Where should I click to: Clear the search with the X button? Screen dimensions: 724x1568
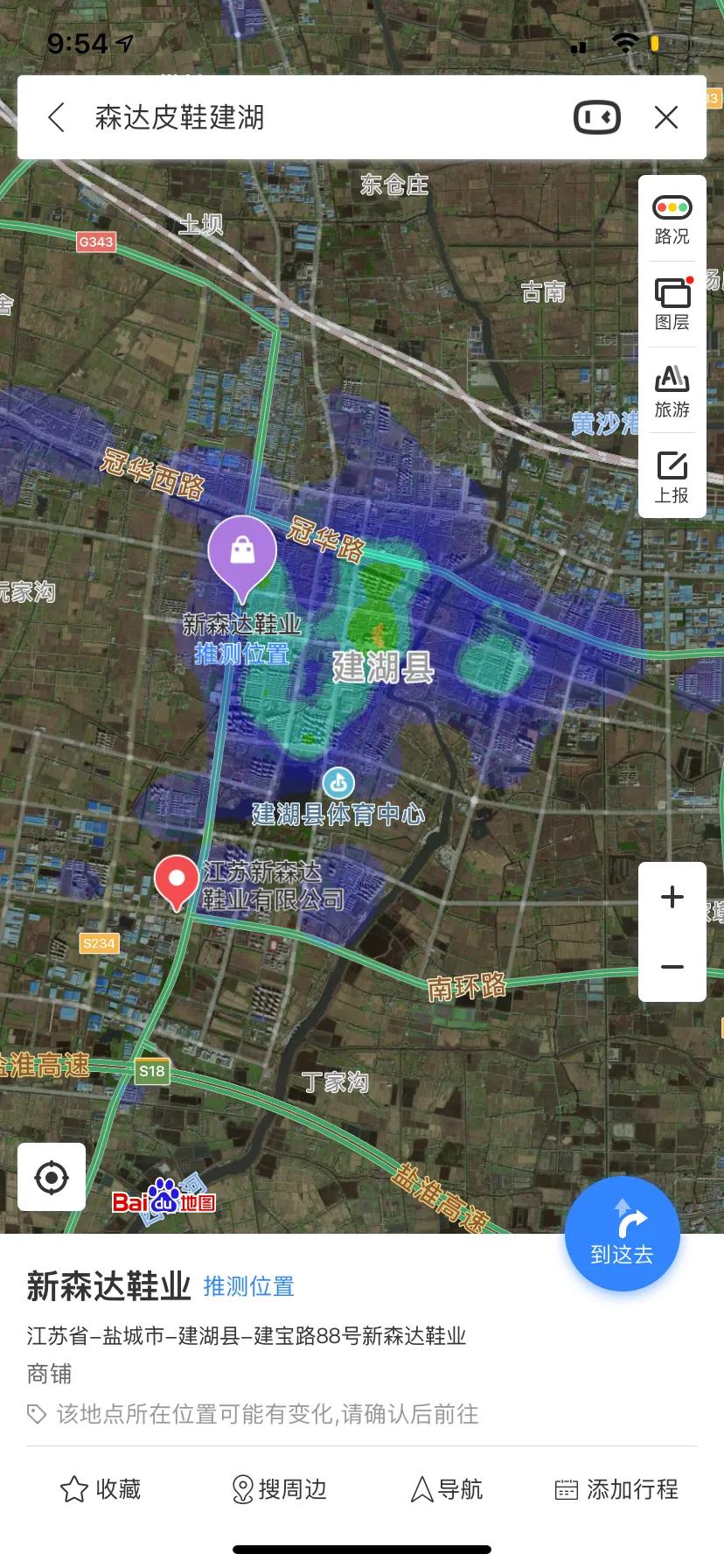(x=666, y=116)
